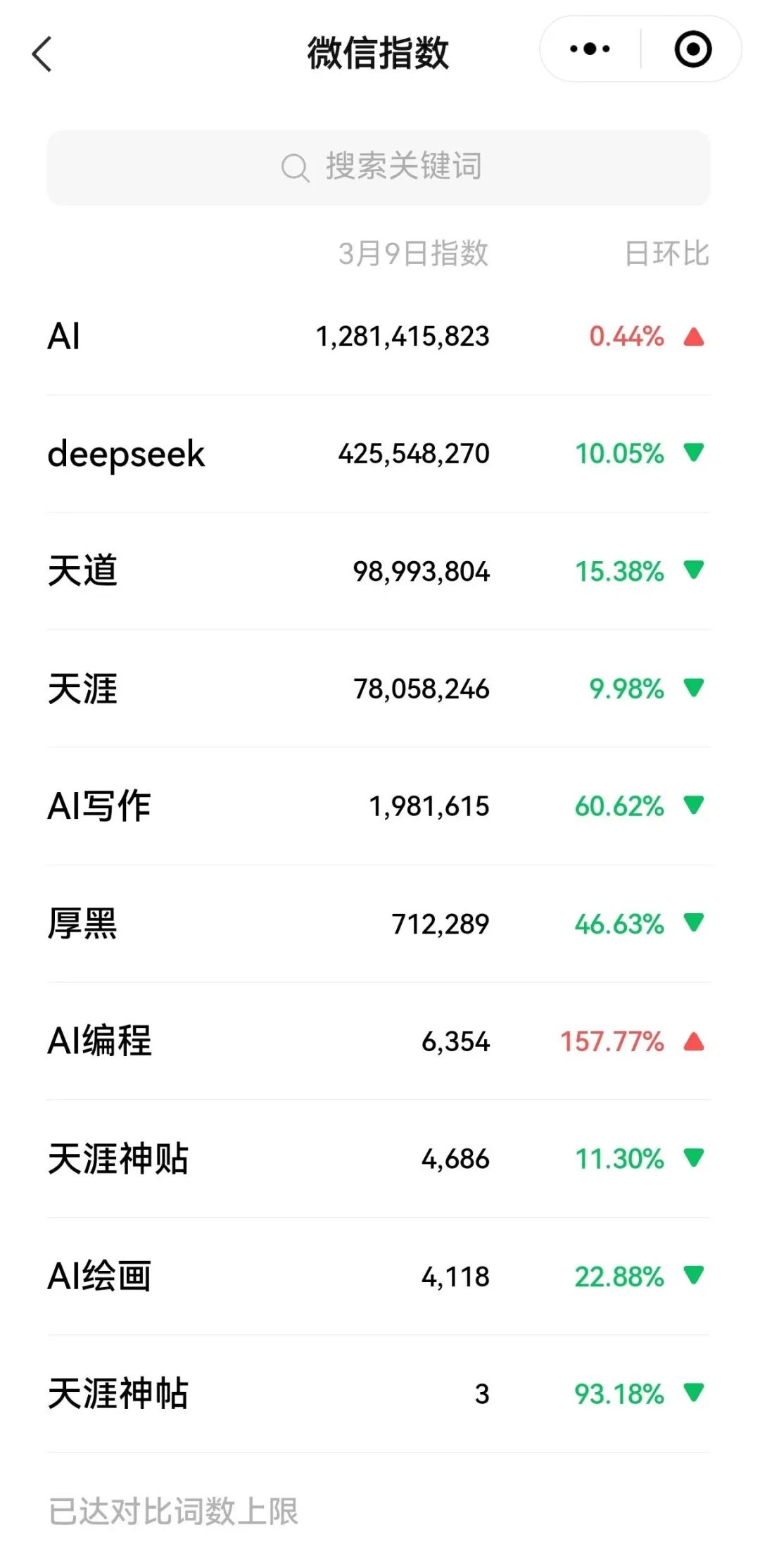Image resolution: width=760 pixels, height=1568 pixels.
Task: Open the deepseek index row
Action: (x=379, y=453)
